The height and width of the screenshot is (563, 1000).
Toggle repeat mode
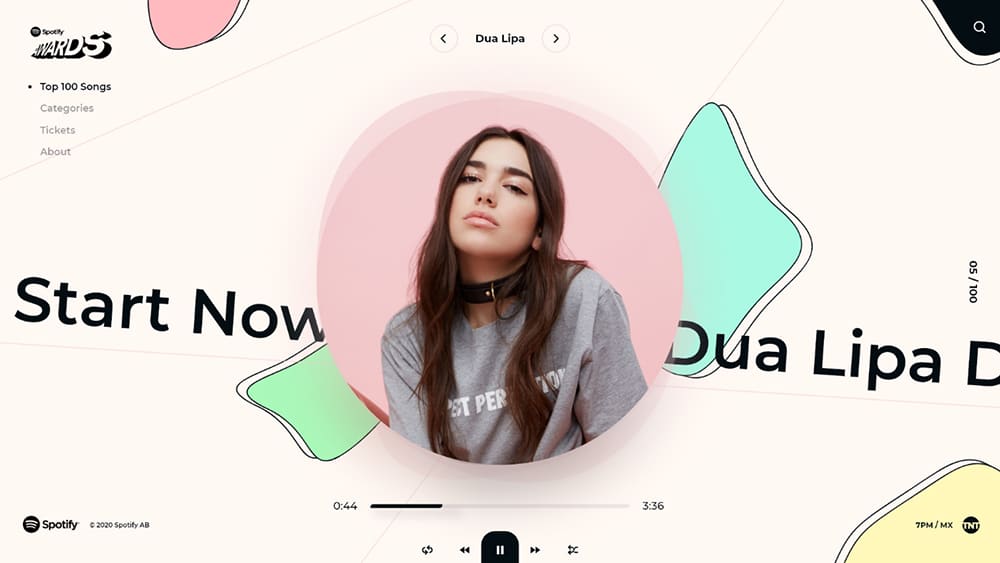(x=427, y=550)
